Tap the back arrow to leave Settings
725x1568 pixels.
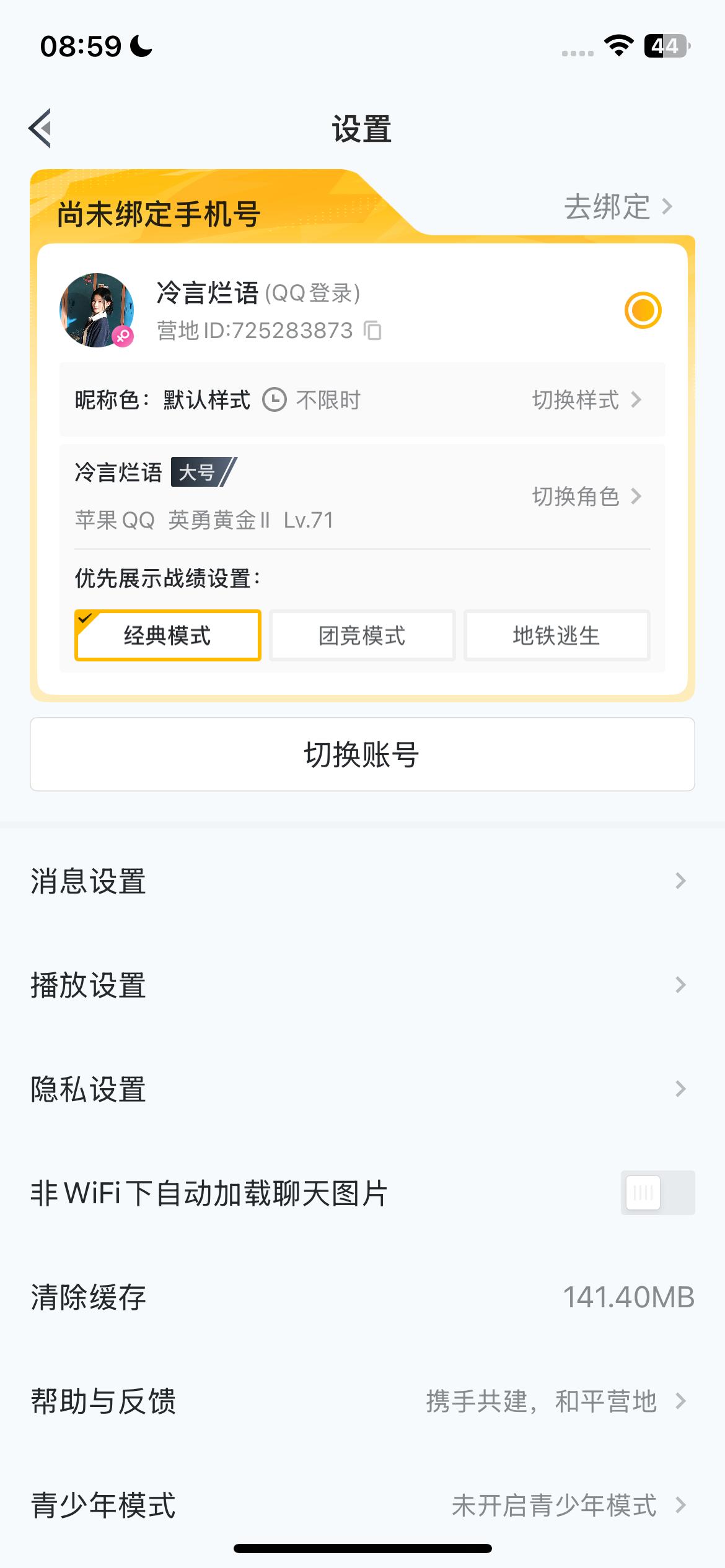(x=41, y=129)
